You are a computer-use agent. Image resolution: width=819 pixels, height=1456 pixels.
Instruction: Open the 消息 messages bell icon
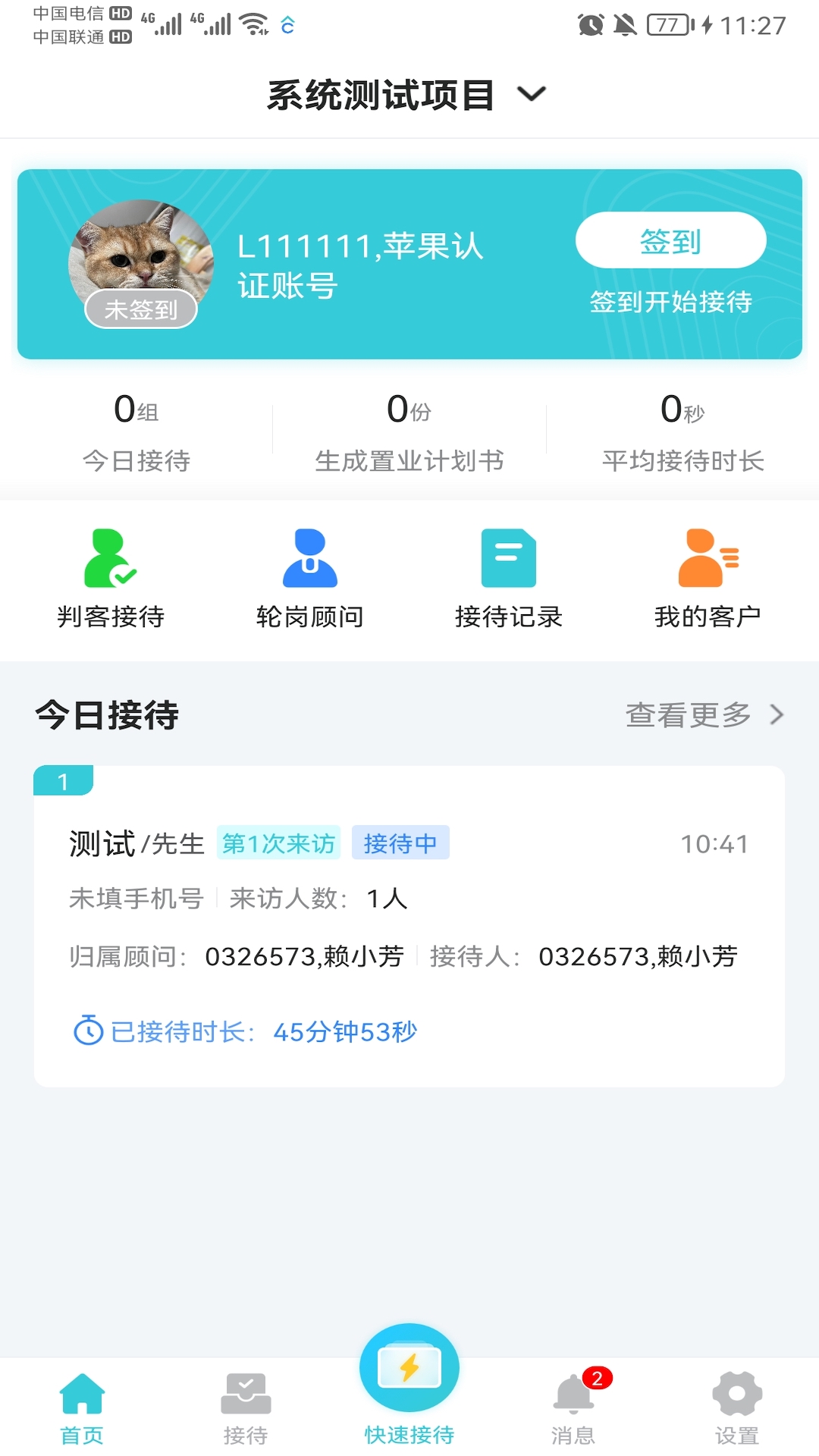point(573,1401)
